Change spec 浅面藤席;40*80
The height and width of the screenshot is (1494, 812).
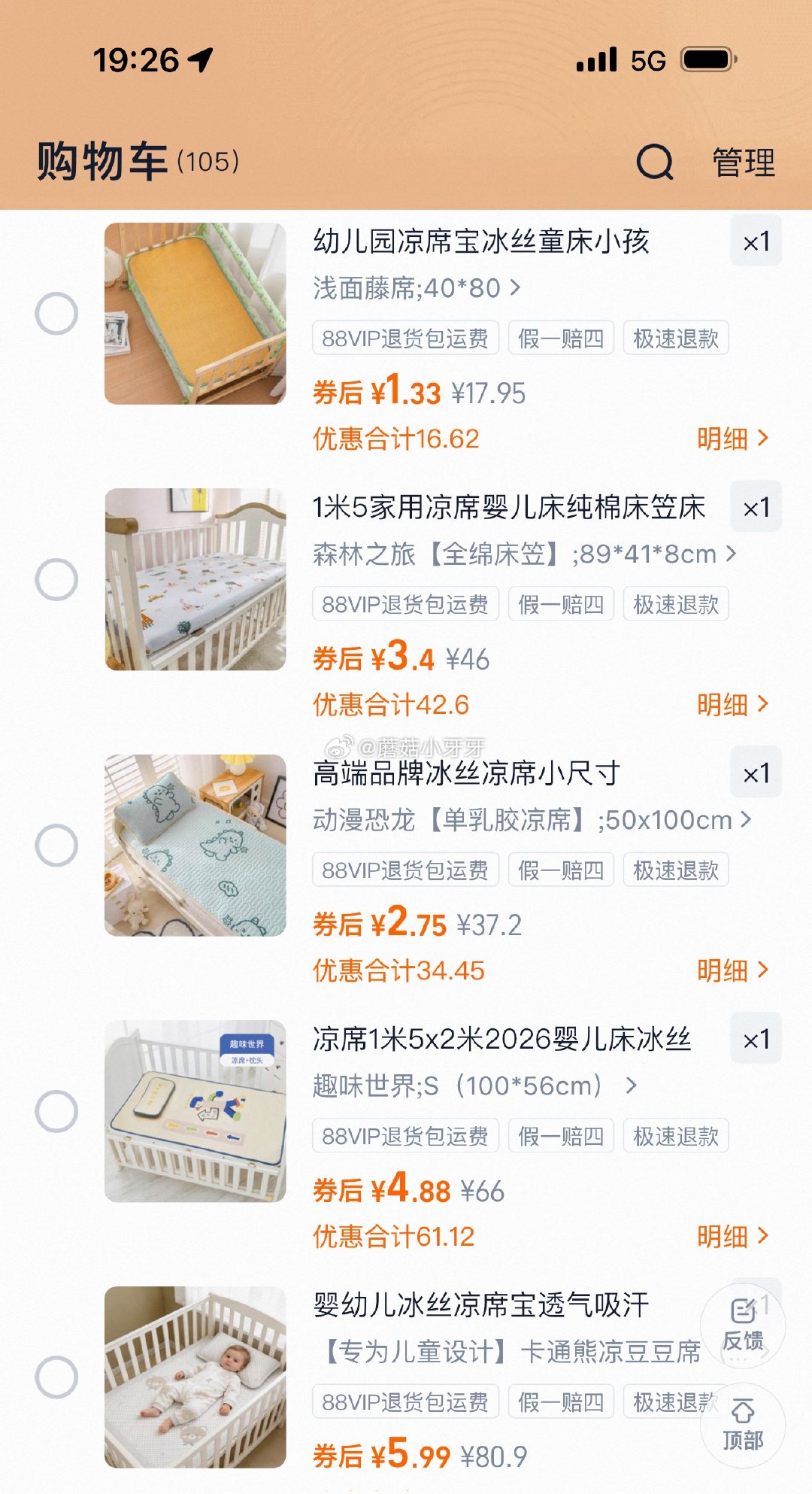pos(417,288)
